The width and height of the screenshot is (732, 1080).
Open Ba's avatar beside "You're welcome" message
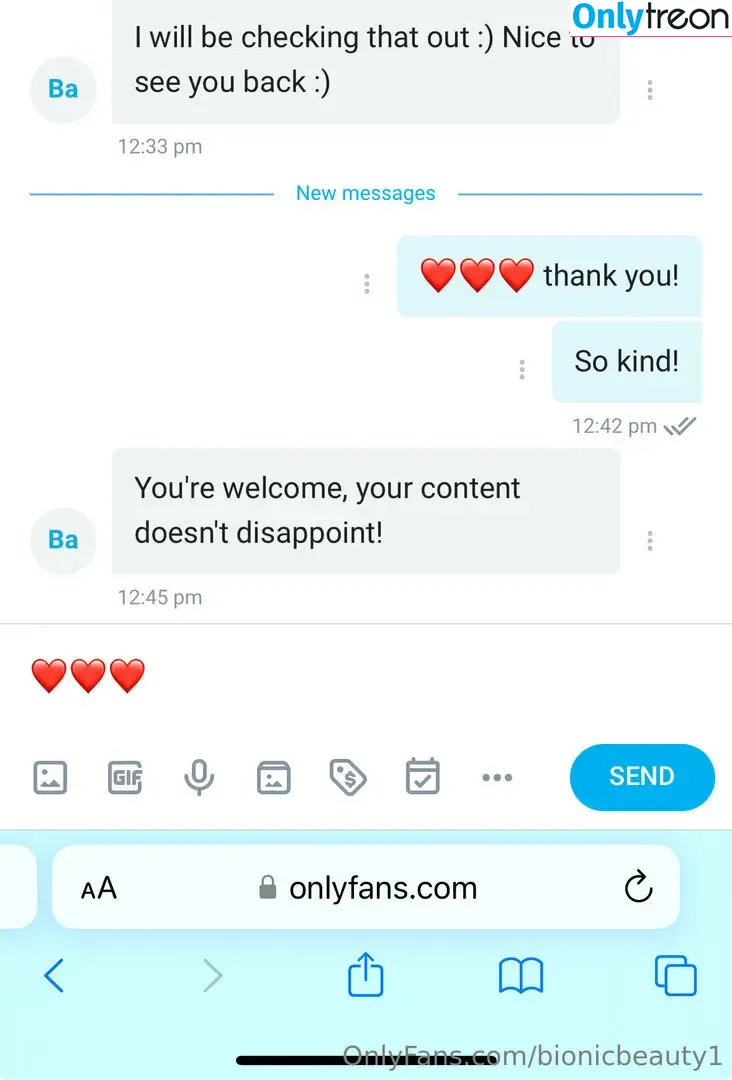click(63, 540)
